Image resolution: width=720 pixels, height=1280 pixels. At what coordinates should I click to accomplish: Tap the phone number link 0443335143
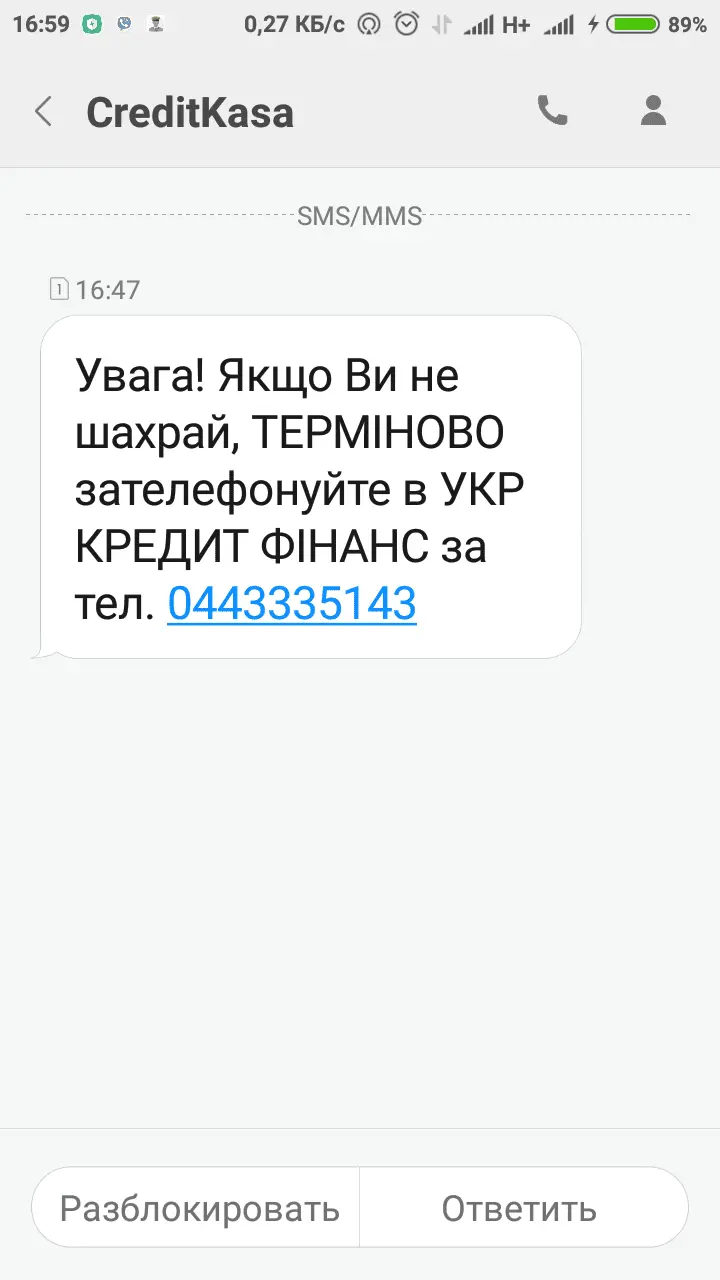(x=291, y=603)
